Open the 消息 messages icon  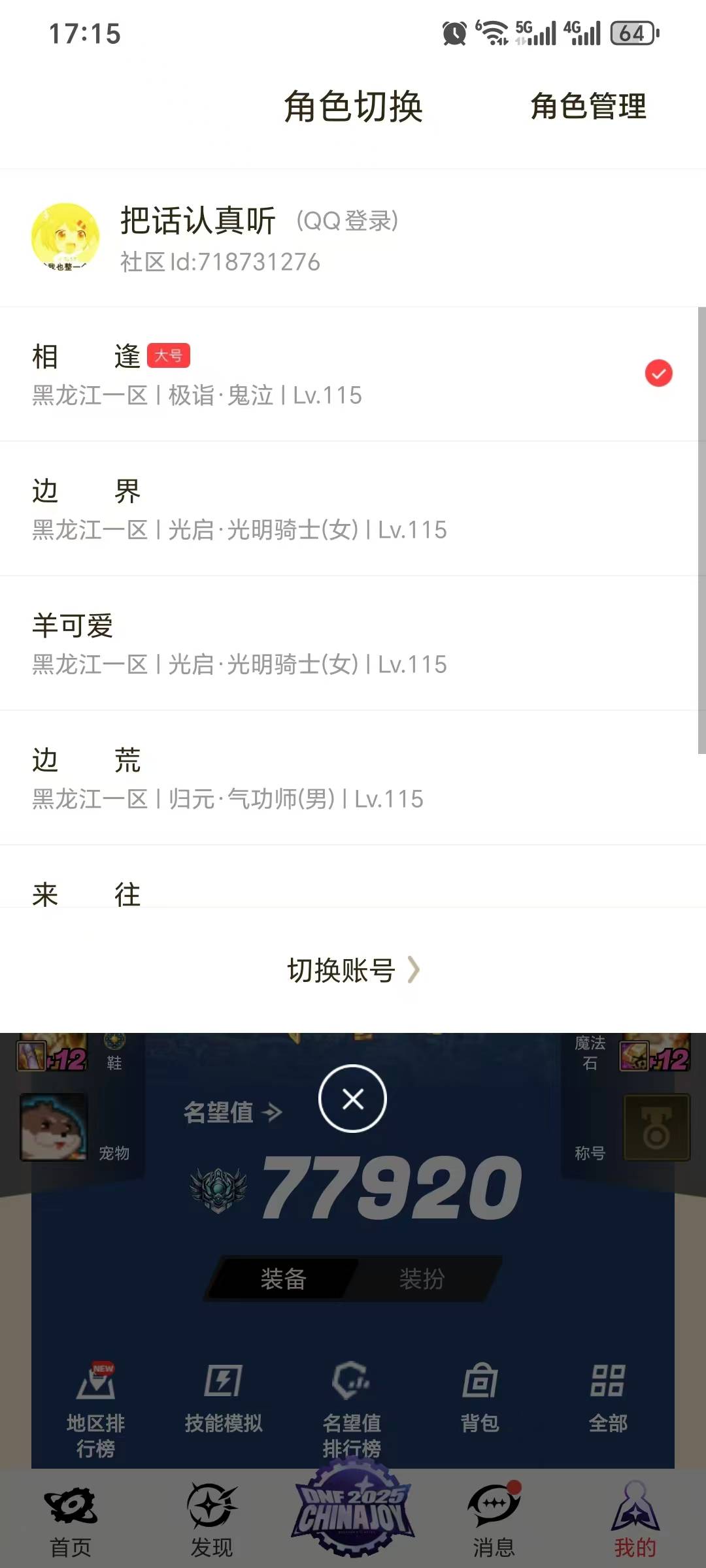(494, 1516)
